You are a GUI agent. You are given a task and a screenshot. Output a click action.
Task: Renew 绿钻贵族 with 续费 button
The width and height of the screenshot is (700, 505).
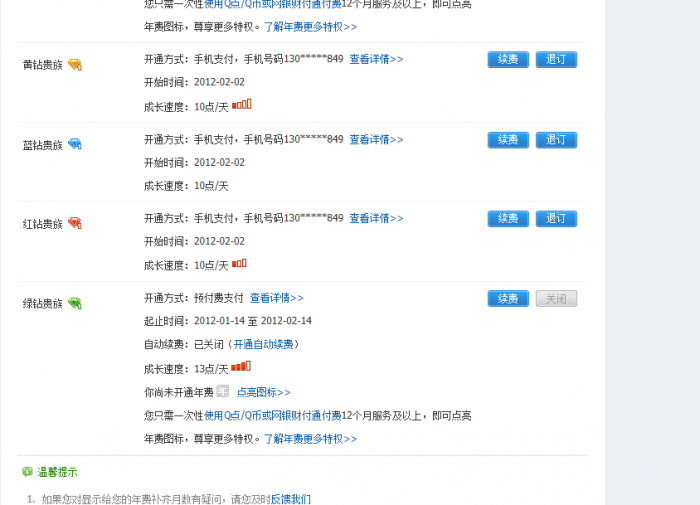tap(508, 299)
